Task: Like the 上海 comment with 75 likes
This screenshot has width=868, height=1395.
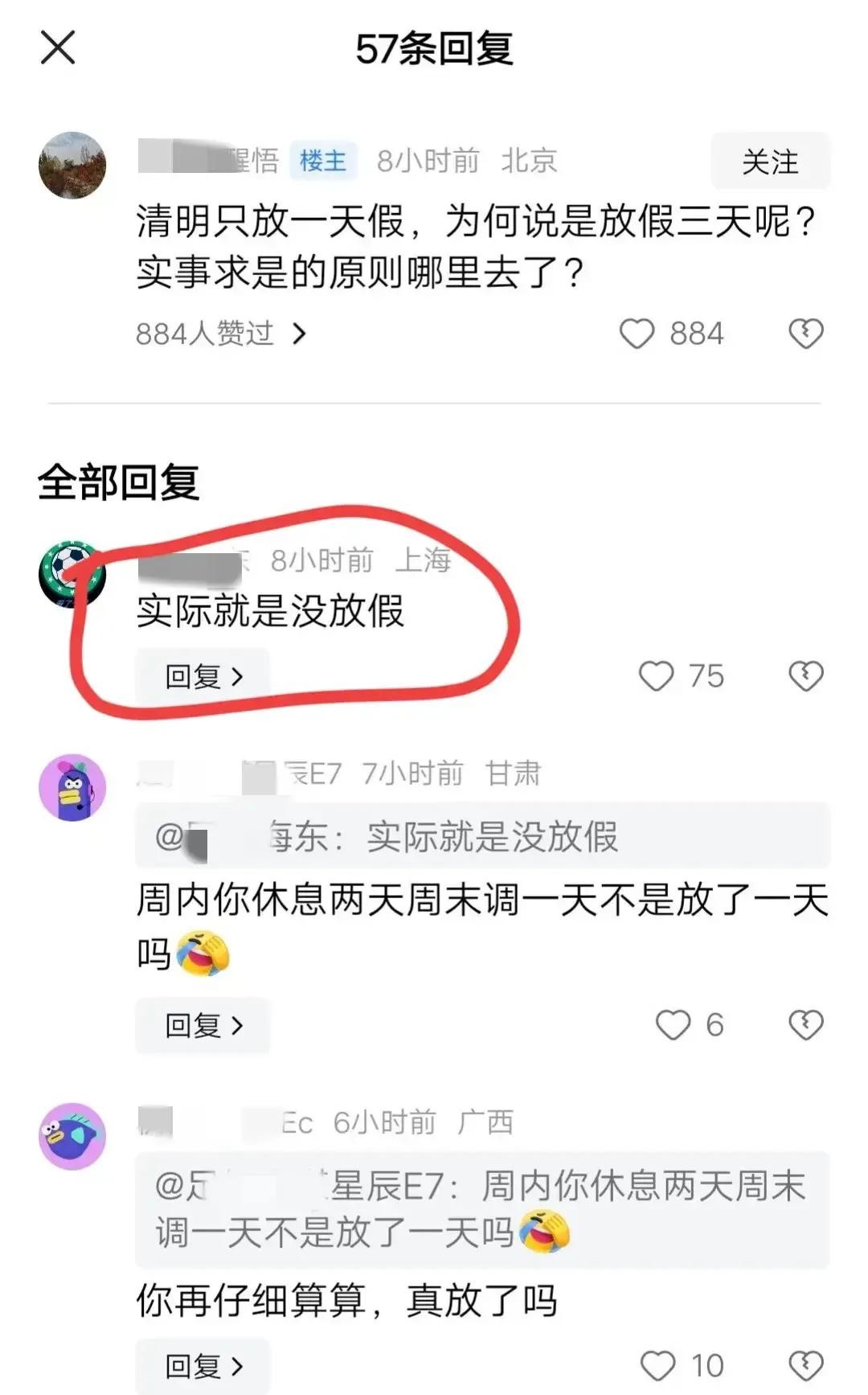Action: pyautogui.click(x=657, y=676)
